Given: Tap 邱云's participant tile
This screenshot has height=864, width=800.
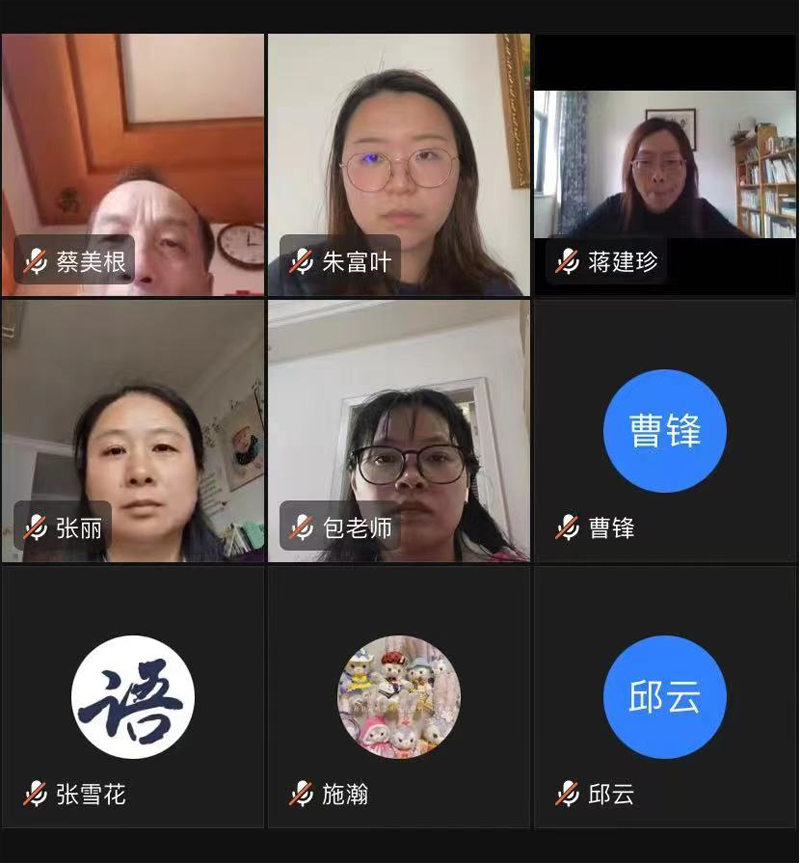Looking at the screenshot, I should coord(665,697).
